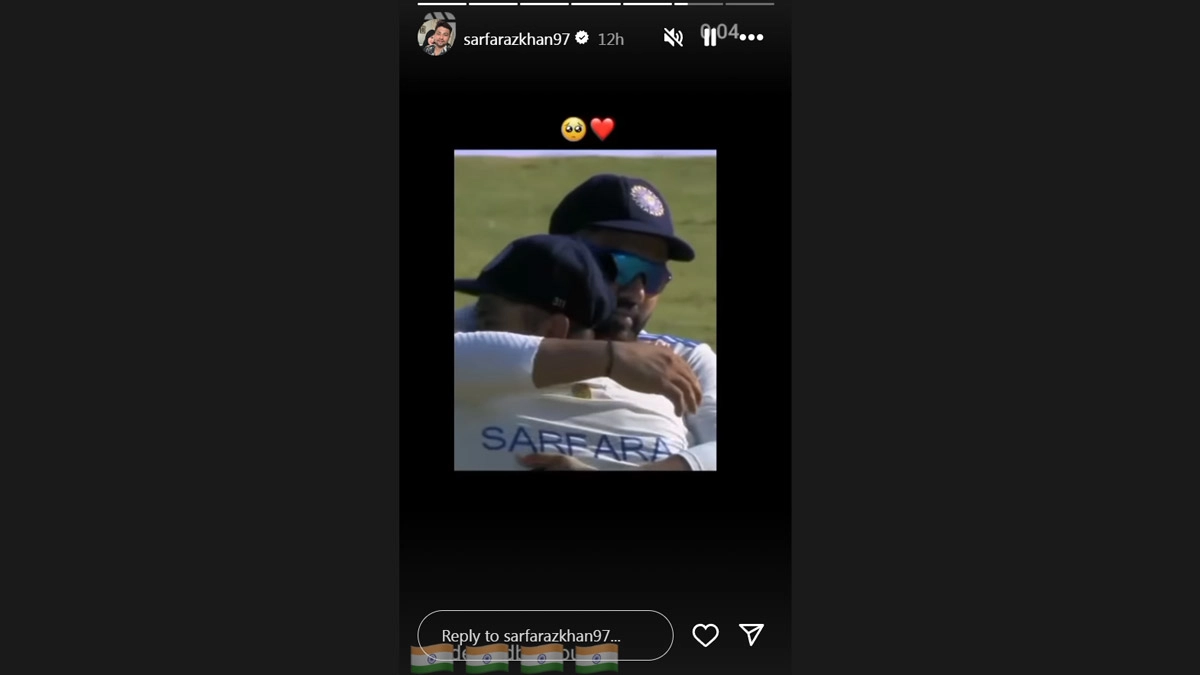The height and width of the screenshot is (675, 1200).
Task: Unmute the story audio
Action: tap(673, 38)
